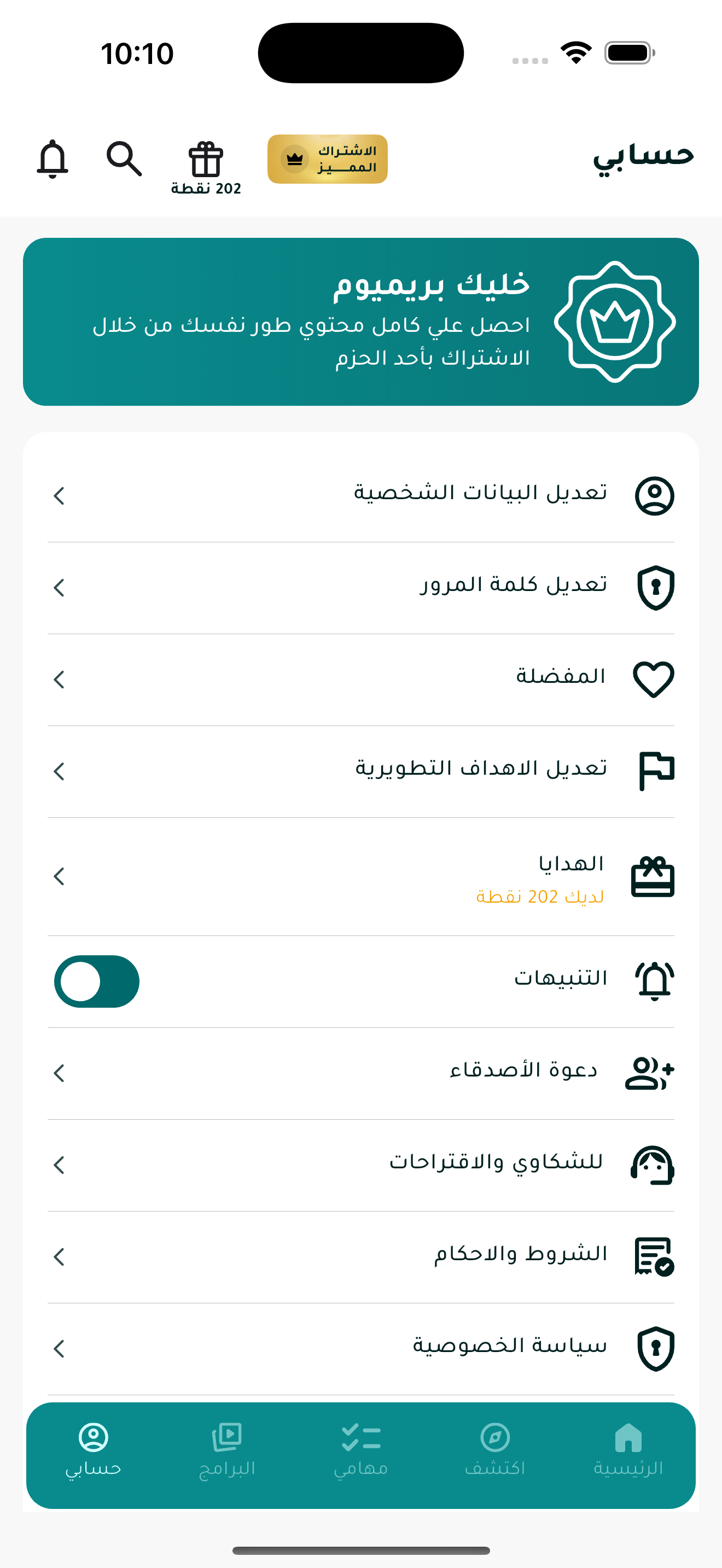Tap the gold الاشتراك المميز button
722x1568 pixels.
[x=328, y=159]
